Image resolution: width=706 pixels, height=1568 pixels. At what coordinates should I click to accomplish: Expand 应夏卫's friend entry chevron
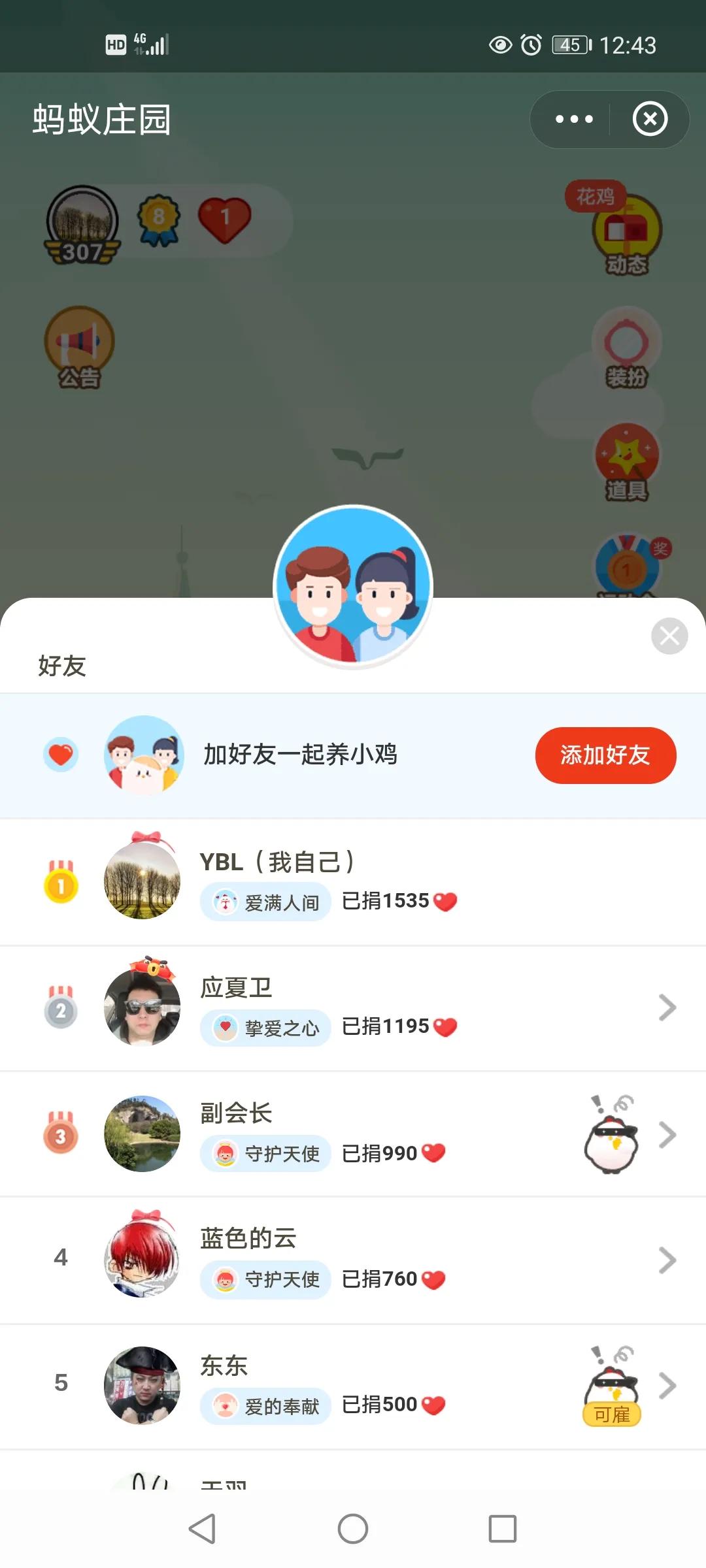(668, 1008)
